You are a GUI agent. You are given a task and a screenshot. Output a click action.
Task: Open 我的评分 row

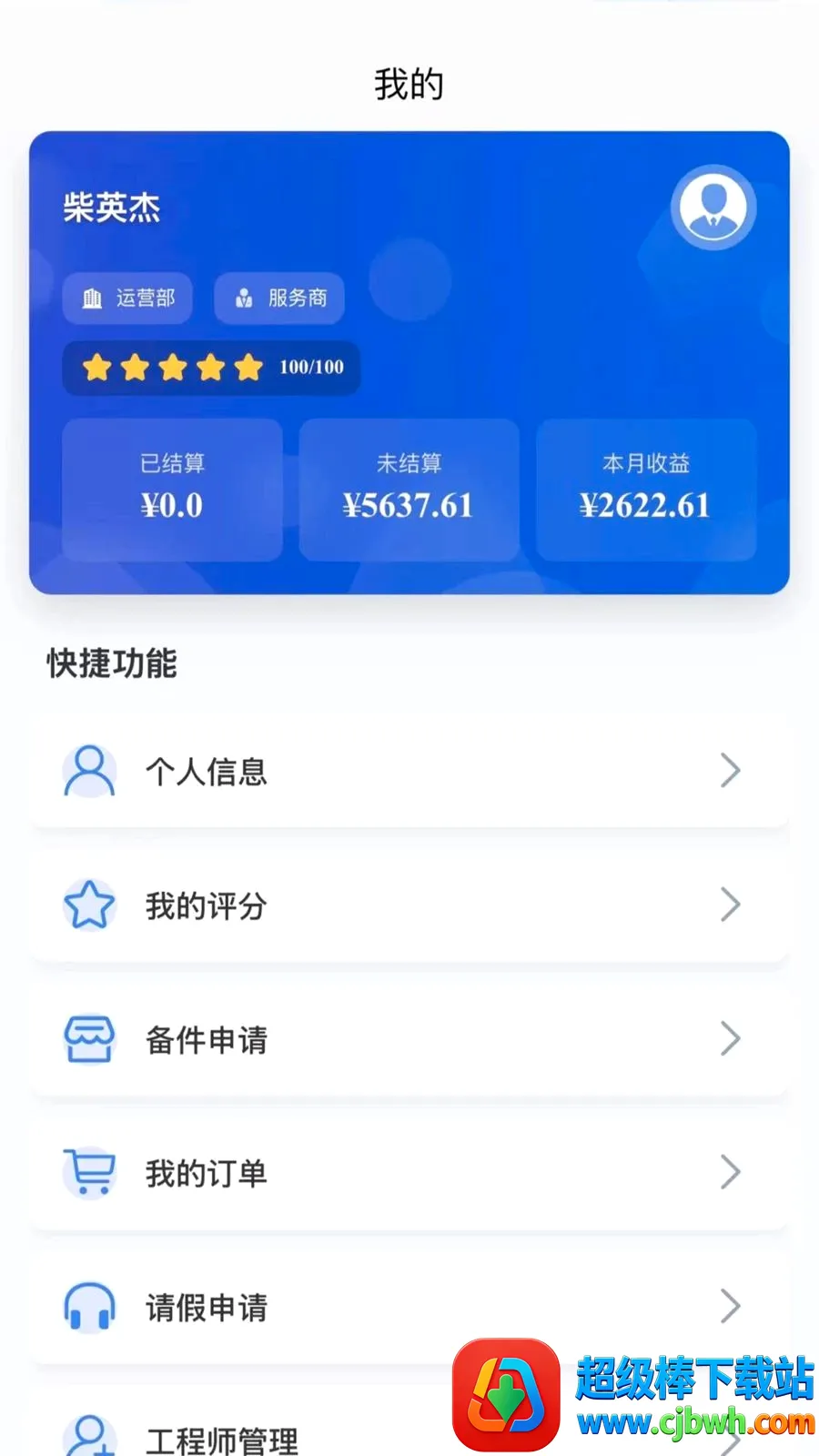[x=409, y=905]
